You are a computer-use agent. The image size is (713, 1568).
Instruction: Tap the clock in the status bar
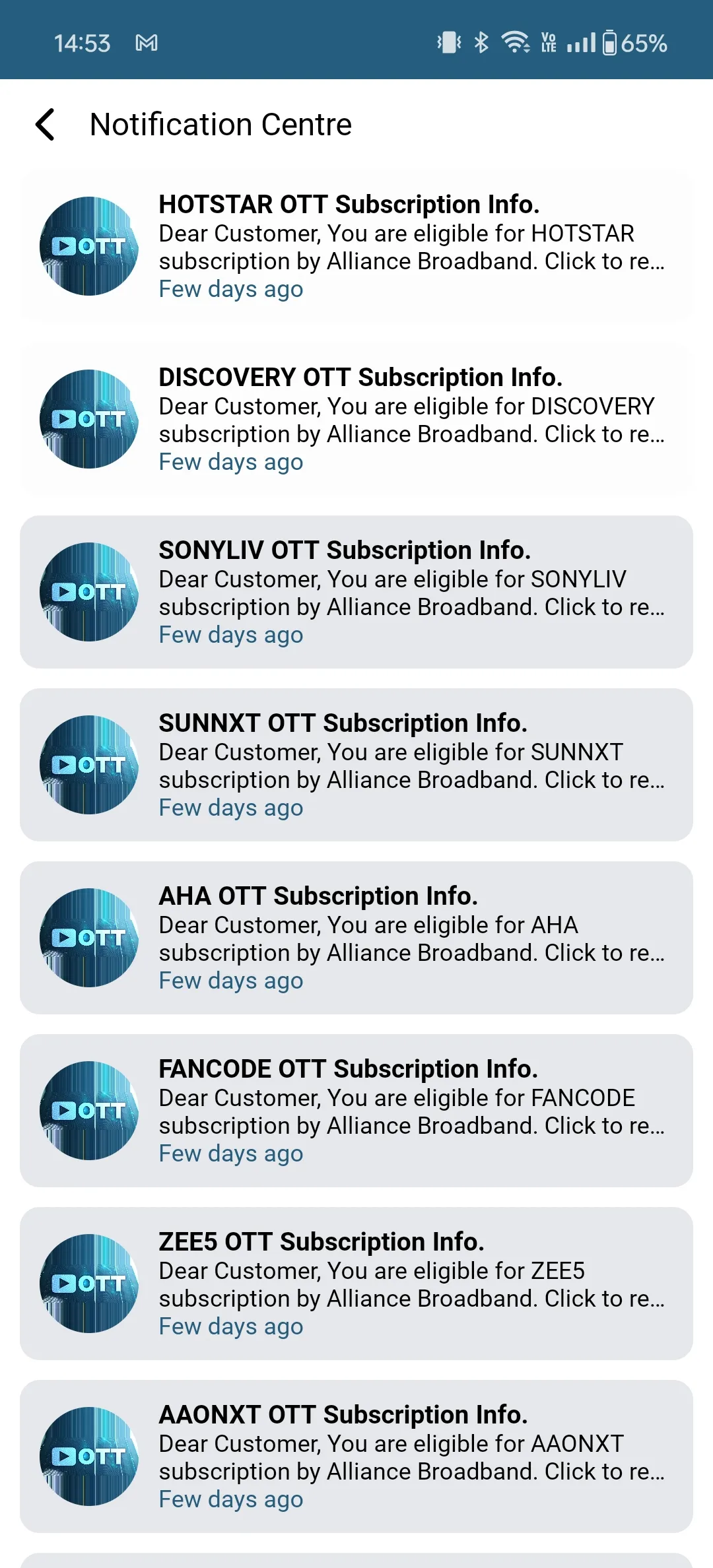83,42
